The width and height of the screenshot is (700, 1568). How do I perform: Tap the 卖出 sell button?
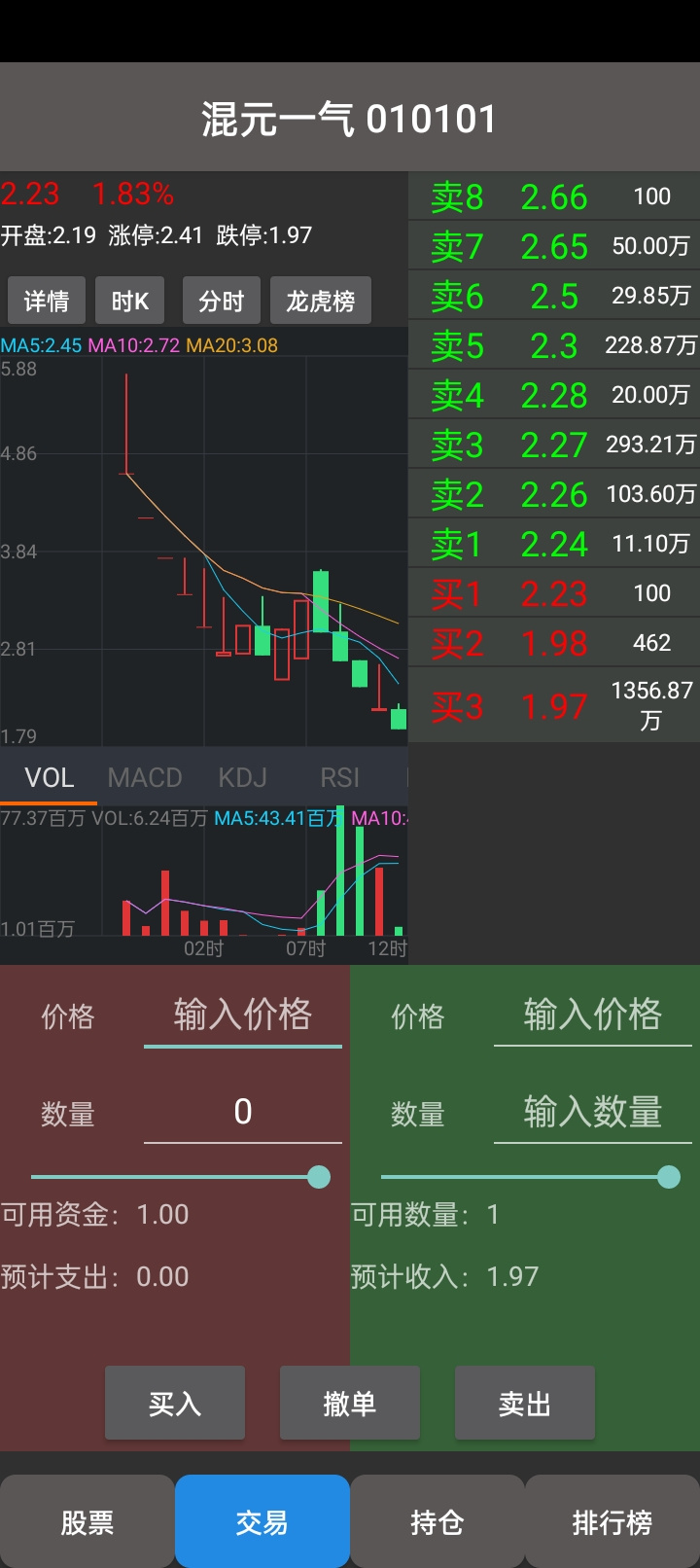525,1403
